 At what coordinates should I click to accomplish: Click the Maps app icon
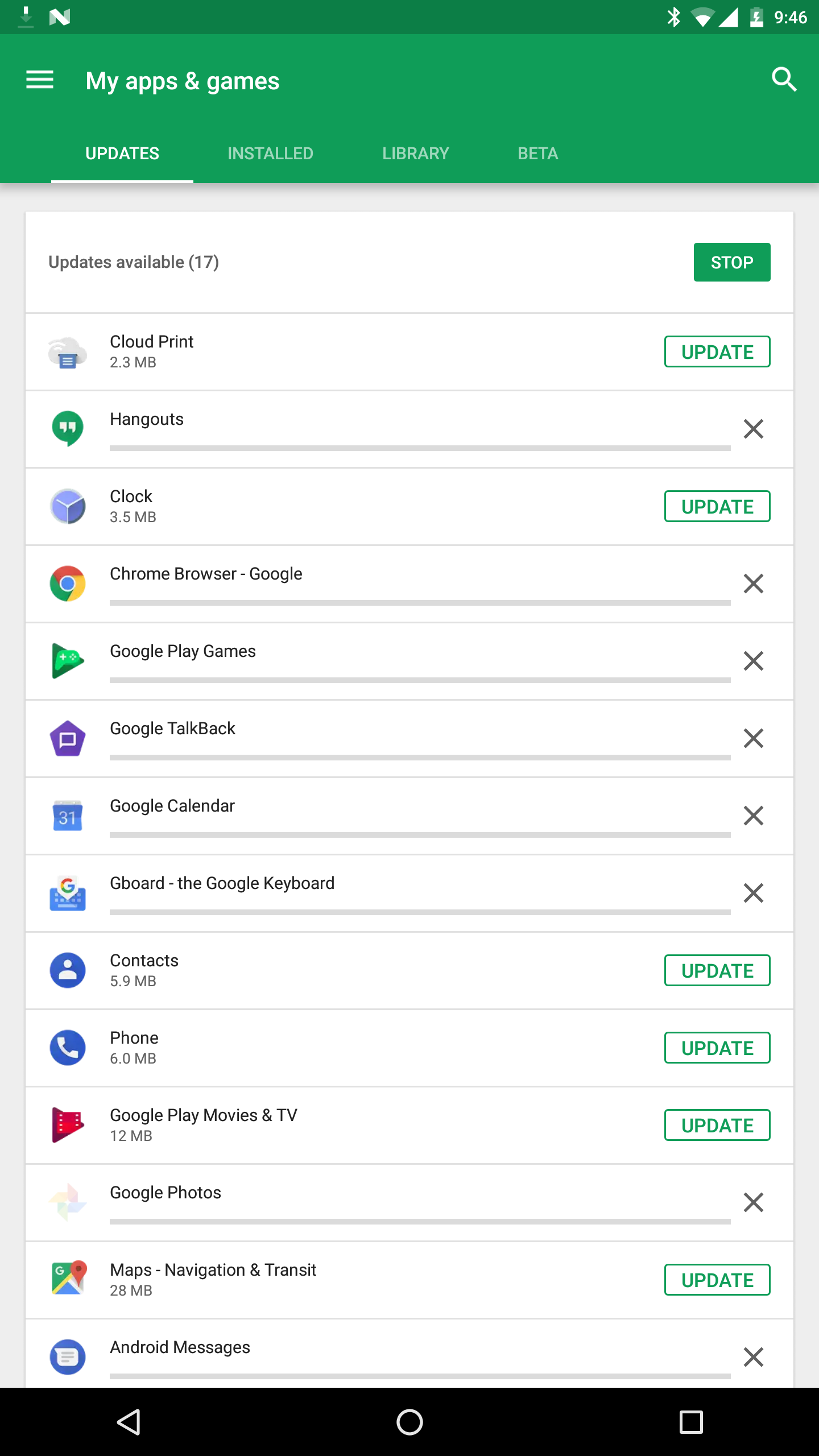click(67, 1279)
